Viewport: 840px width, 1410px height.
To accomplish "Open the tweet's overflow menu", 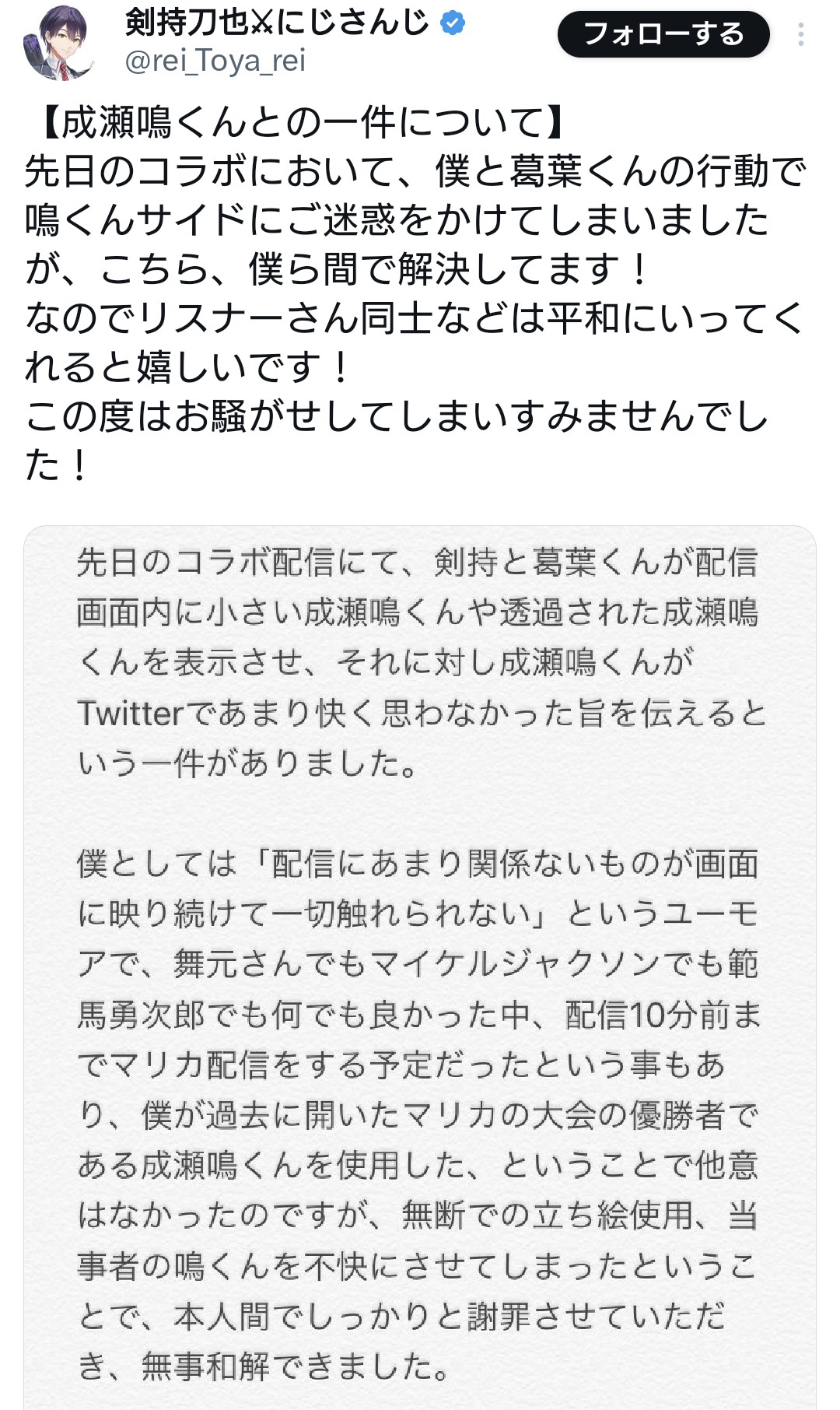I will (x=800, y=34).
